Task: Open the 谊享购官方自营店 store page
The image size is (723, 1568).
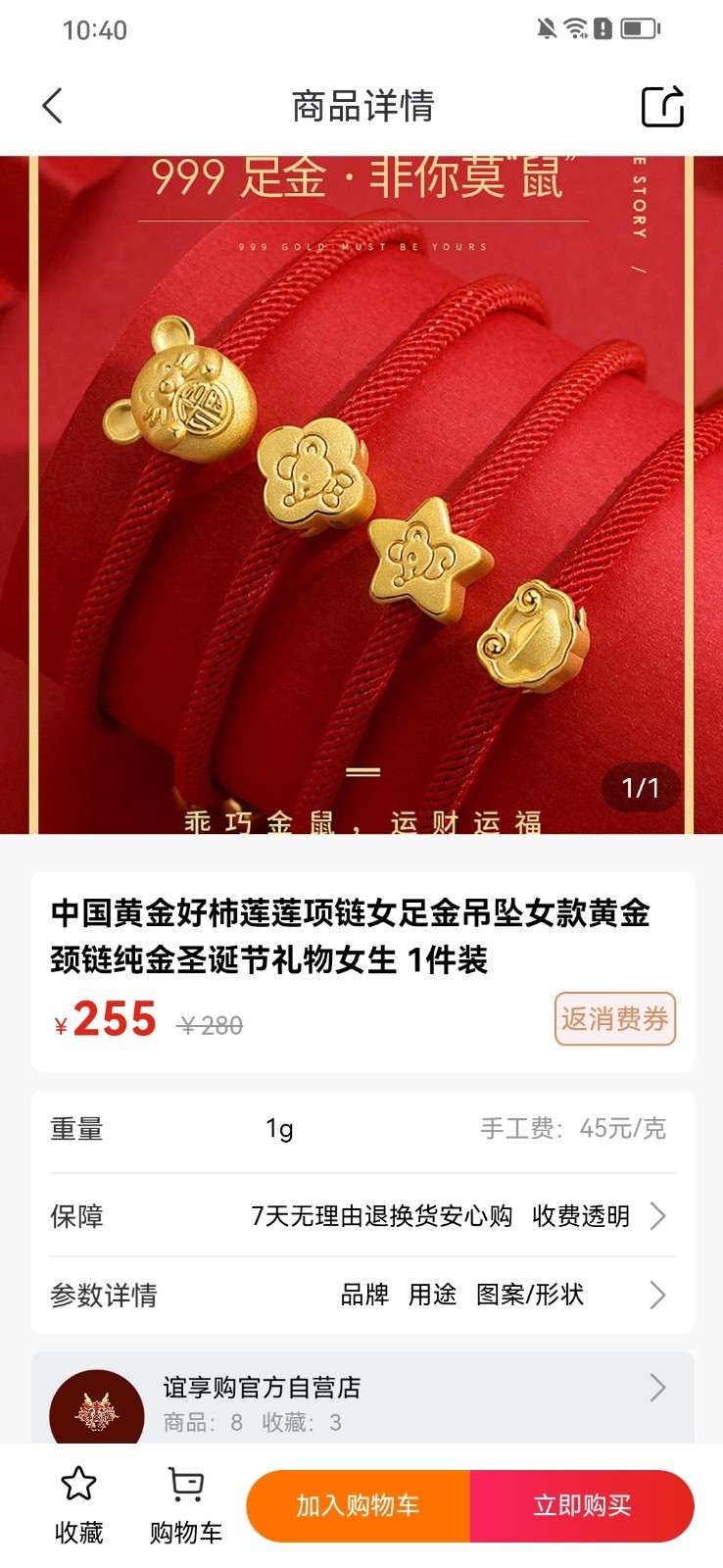Action: (x=362, y=1399)
